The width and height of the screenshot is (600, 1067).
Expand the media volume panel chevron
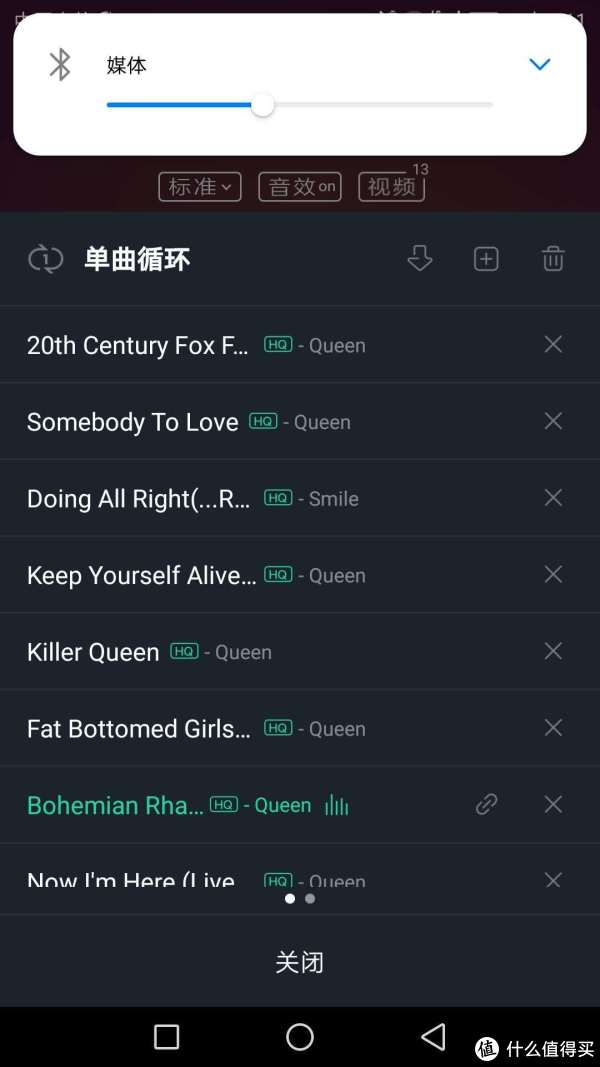click(x=539, y=65)
